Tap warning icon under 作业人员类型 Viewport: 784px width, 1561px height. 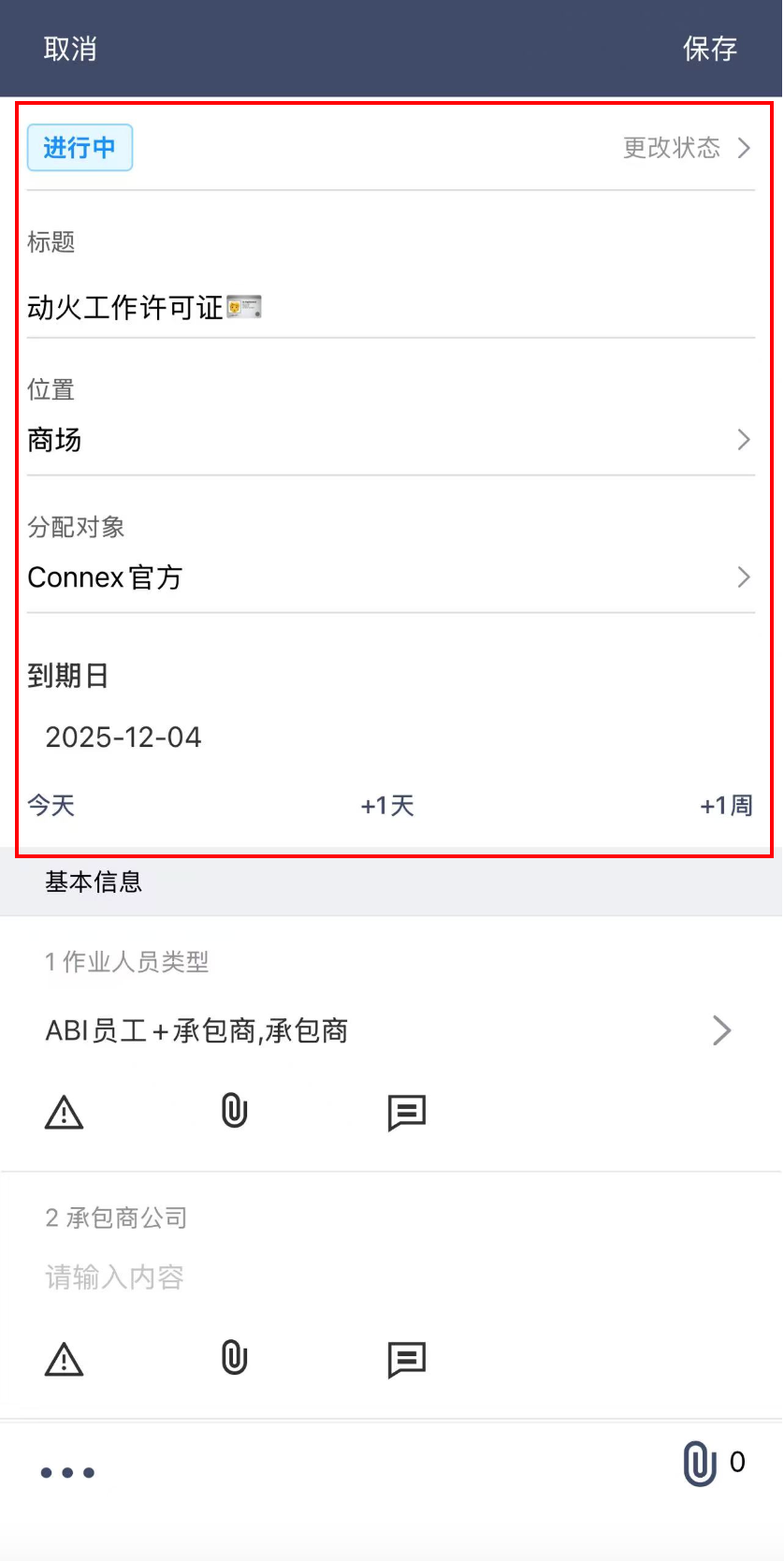coord(65,1113)
